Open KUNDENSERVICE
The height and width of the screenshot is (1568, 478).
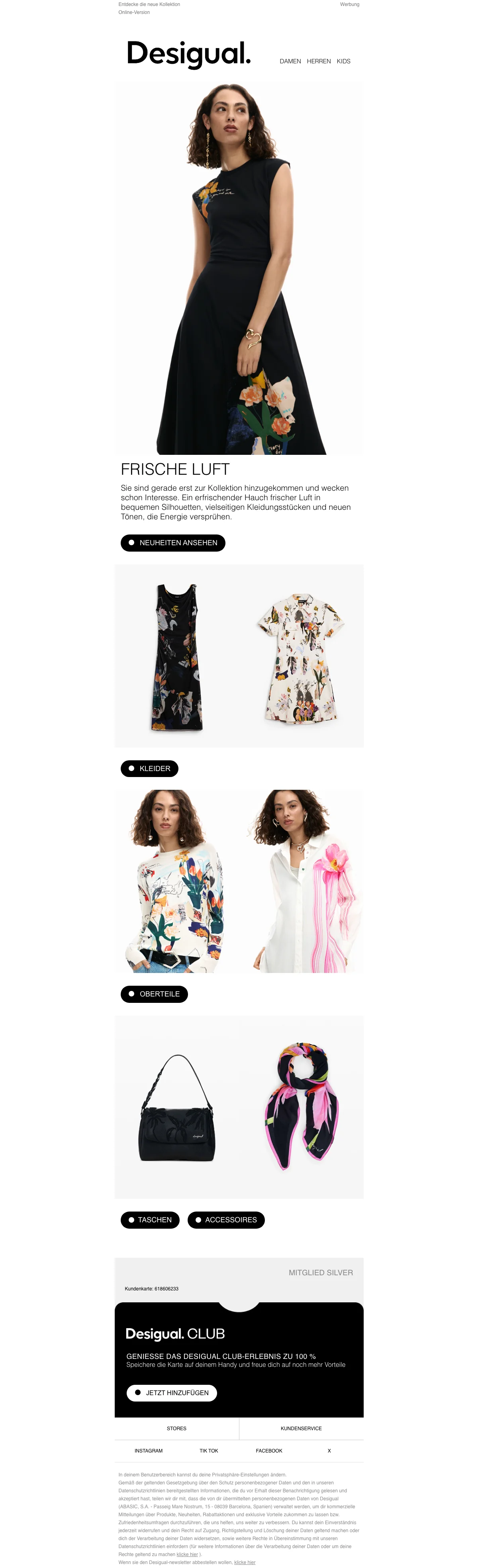(x=301, y=1429)
